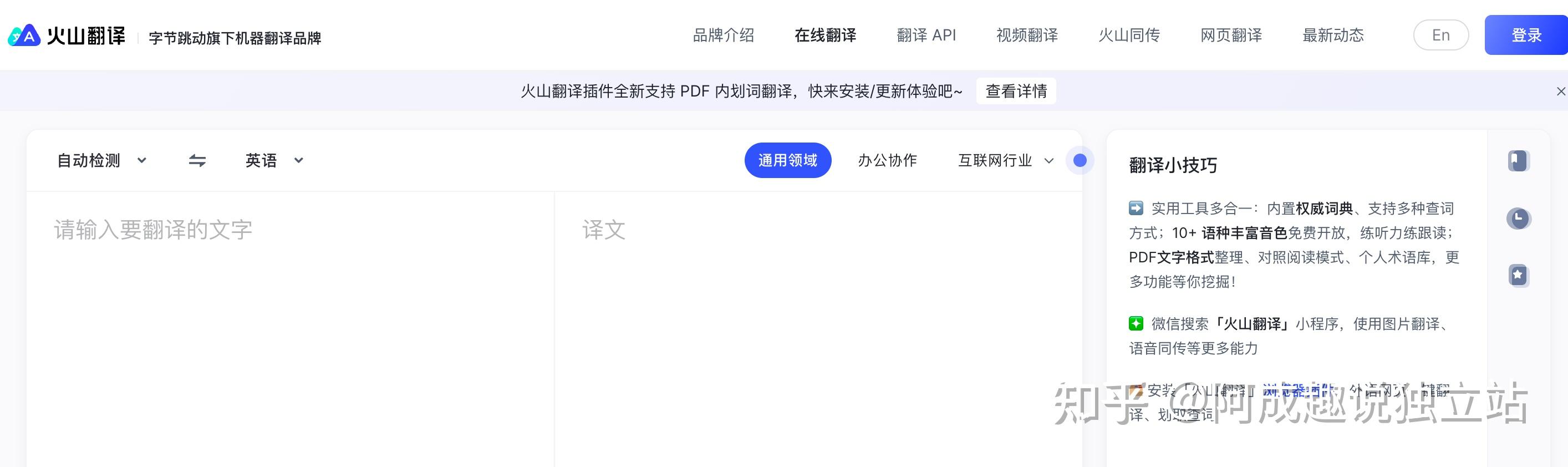
Task: Choose the 办公协作 domain
Action: coord(887,161)
